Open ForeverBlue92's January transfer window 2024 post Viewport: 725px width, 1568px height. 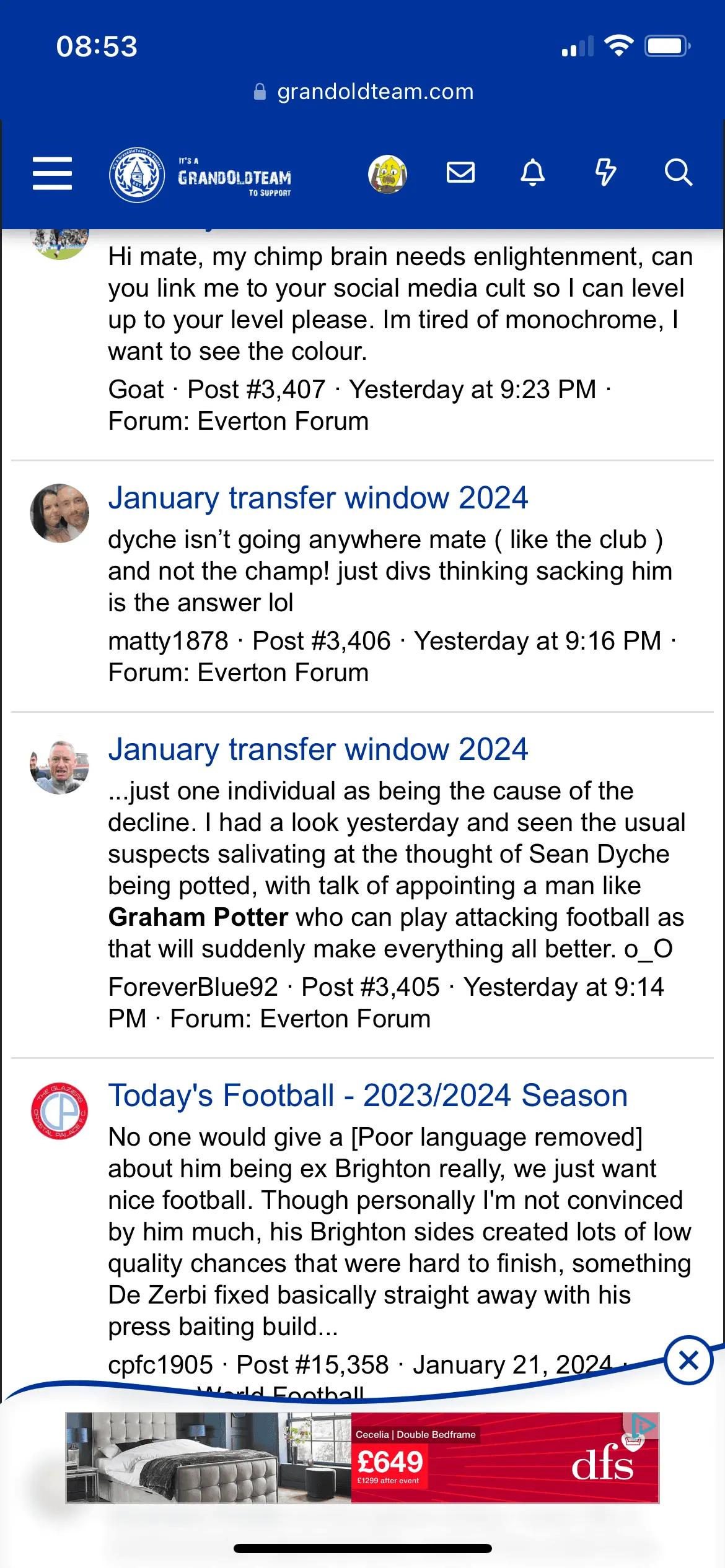[318, 750]
